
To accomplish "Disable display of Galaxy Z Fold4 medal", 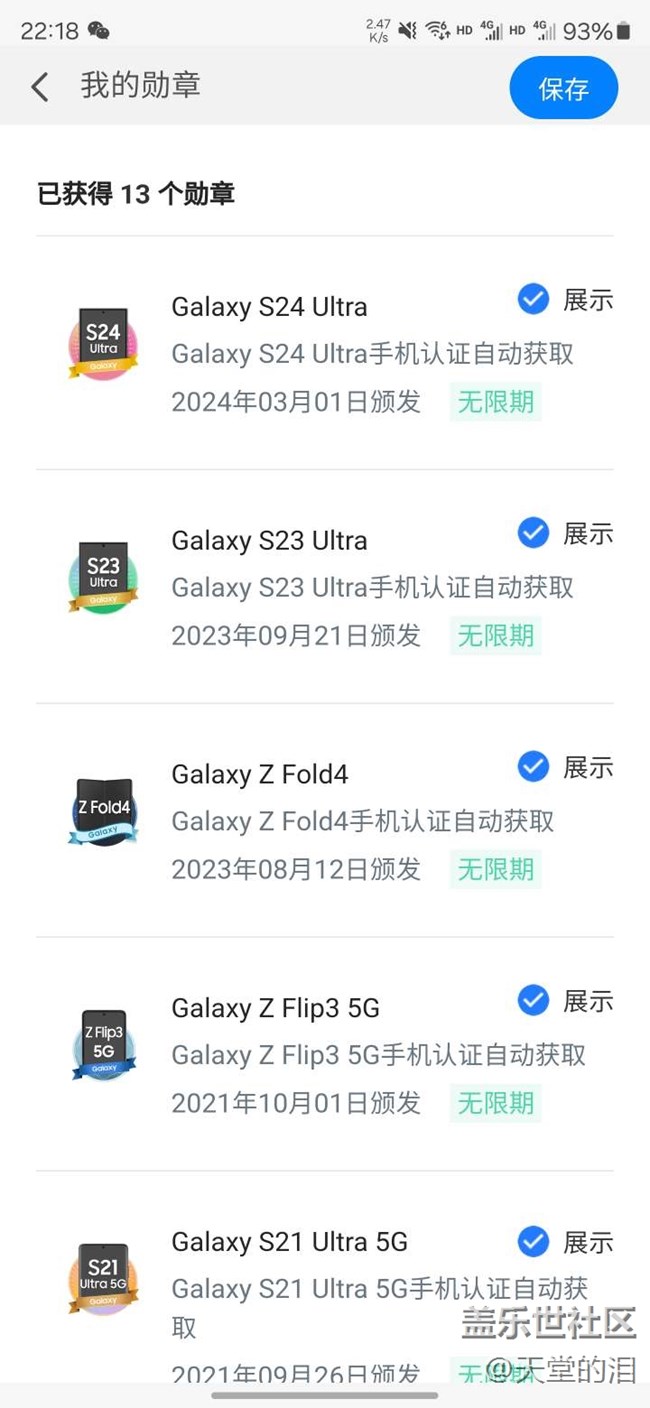I will (533, 767).
